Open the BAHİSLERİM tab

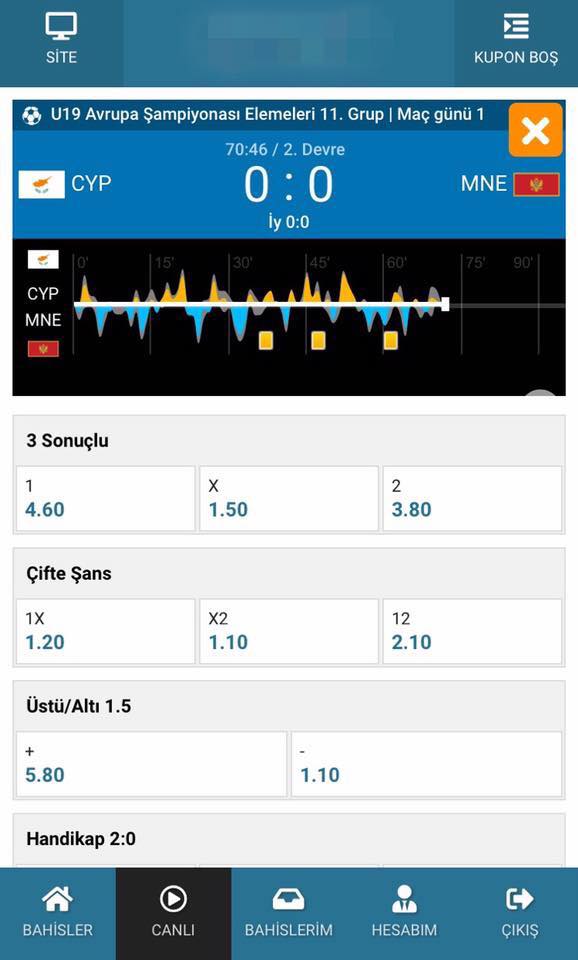coord(289,913)
